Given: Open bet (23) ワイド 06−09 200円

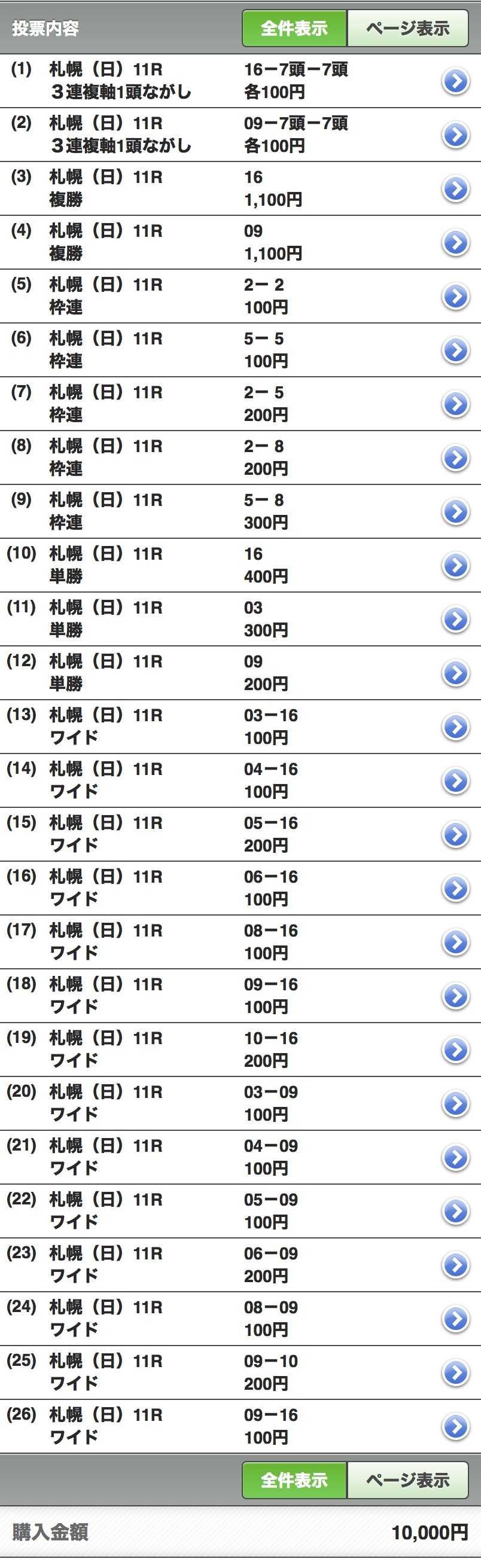Looking at the screenshot, I should 455,1264.
